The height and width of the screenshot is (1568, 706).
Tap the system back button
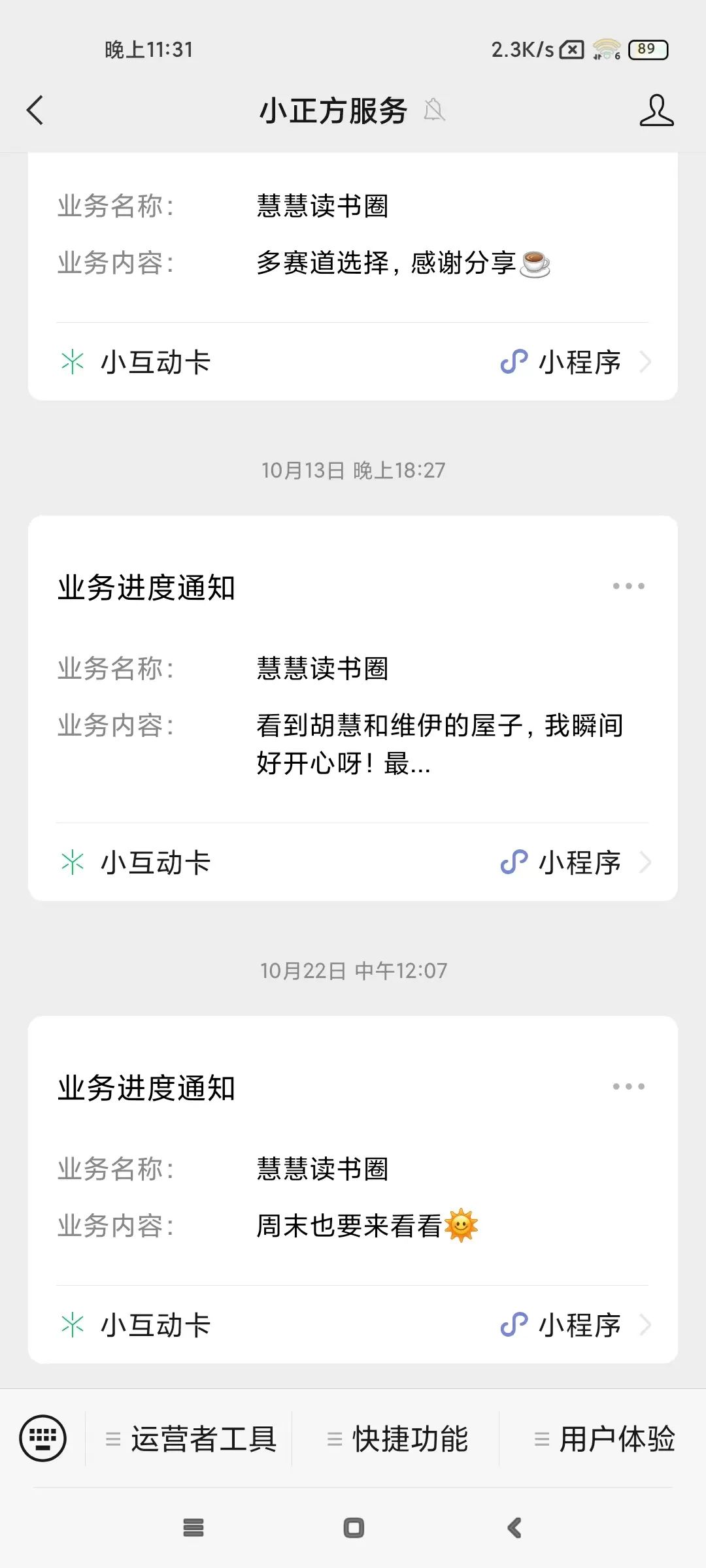click(x=514, y=1528)
